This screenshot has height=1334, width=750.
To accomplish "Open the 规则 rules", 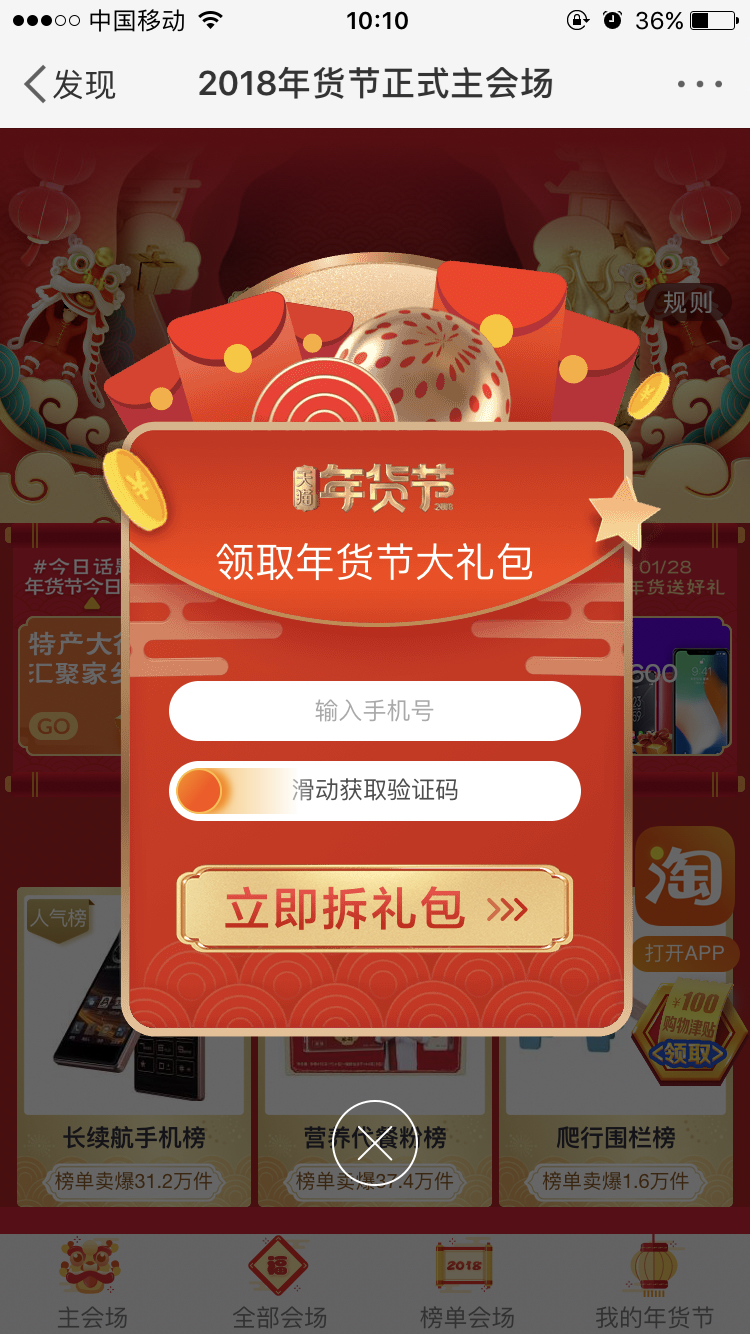I will click(688, 302).
